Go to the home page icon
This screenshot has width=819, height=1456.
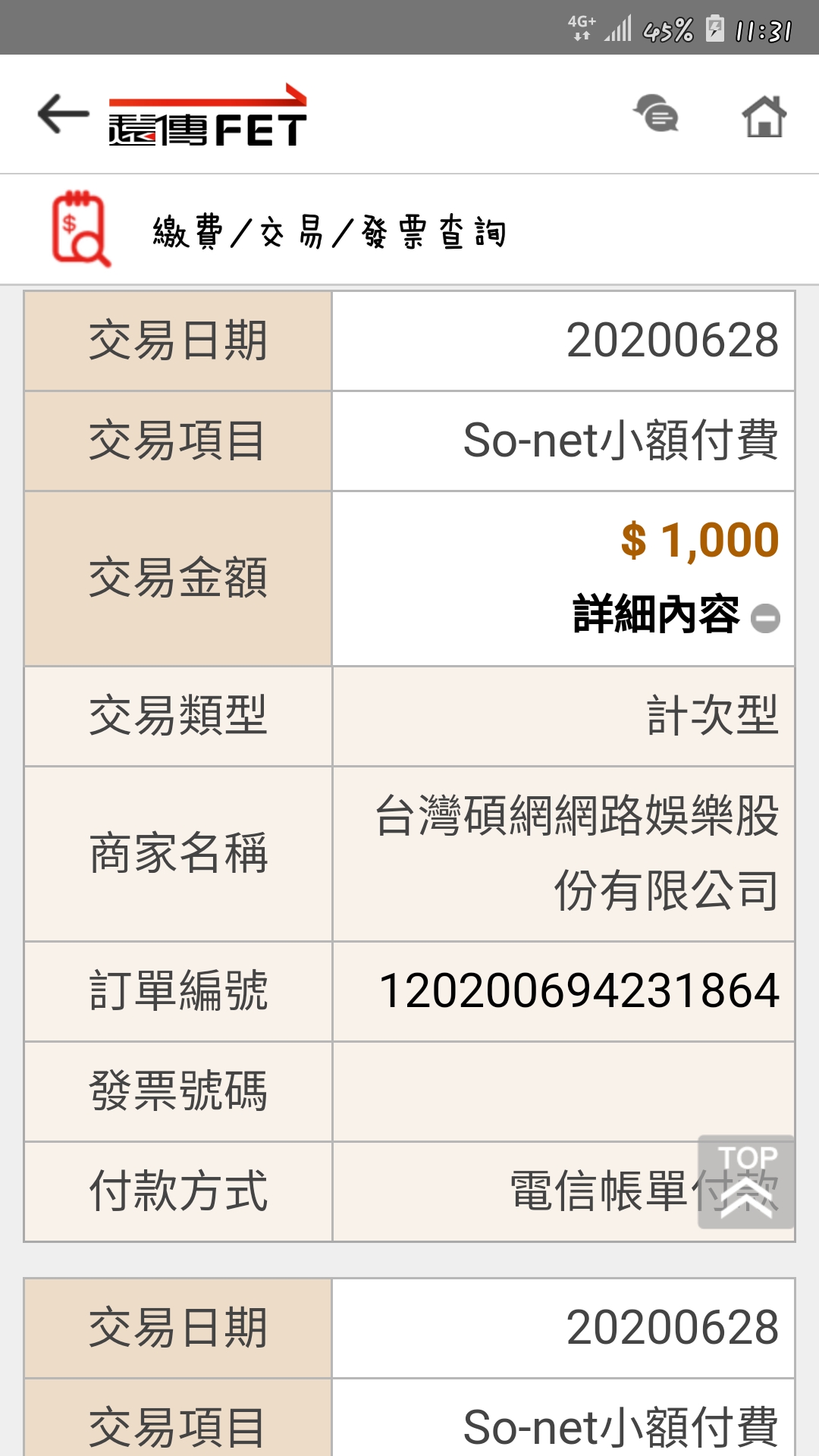click(764, 116)
